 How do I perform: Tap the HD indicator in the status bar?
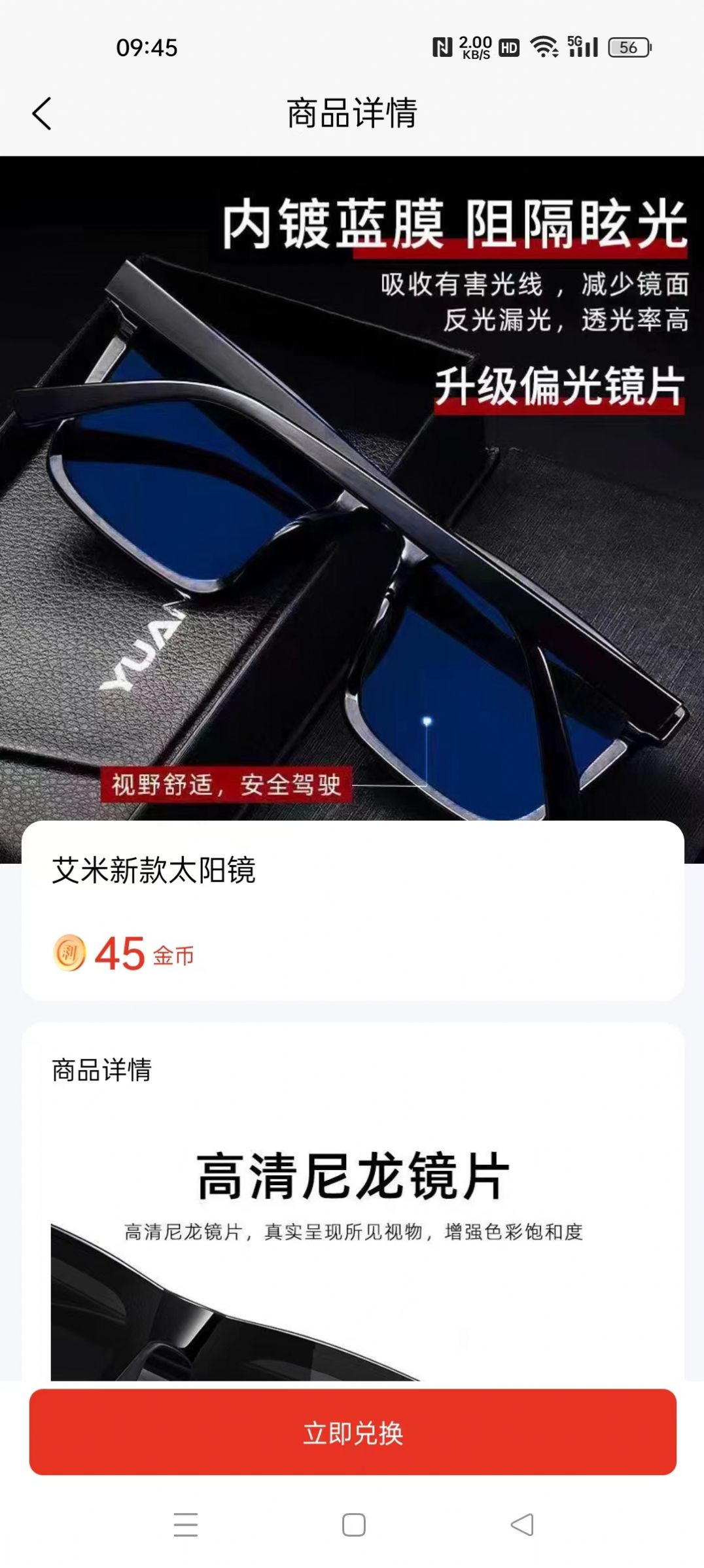pyautogui.click(x=507, y=47)
